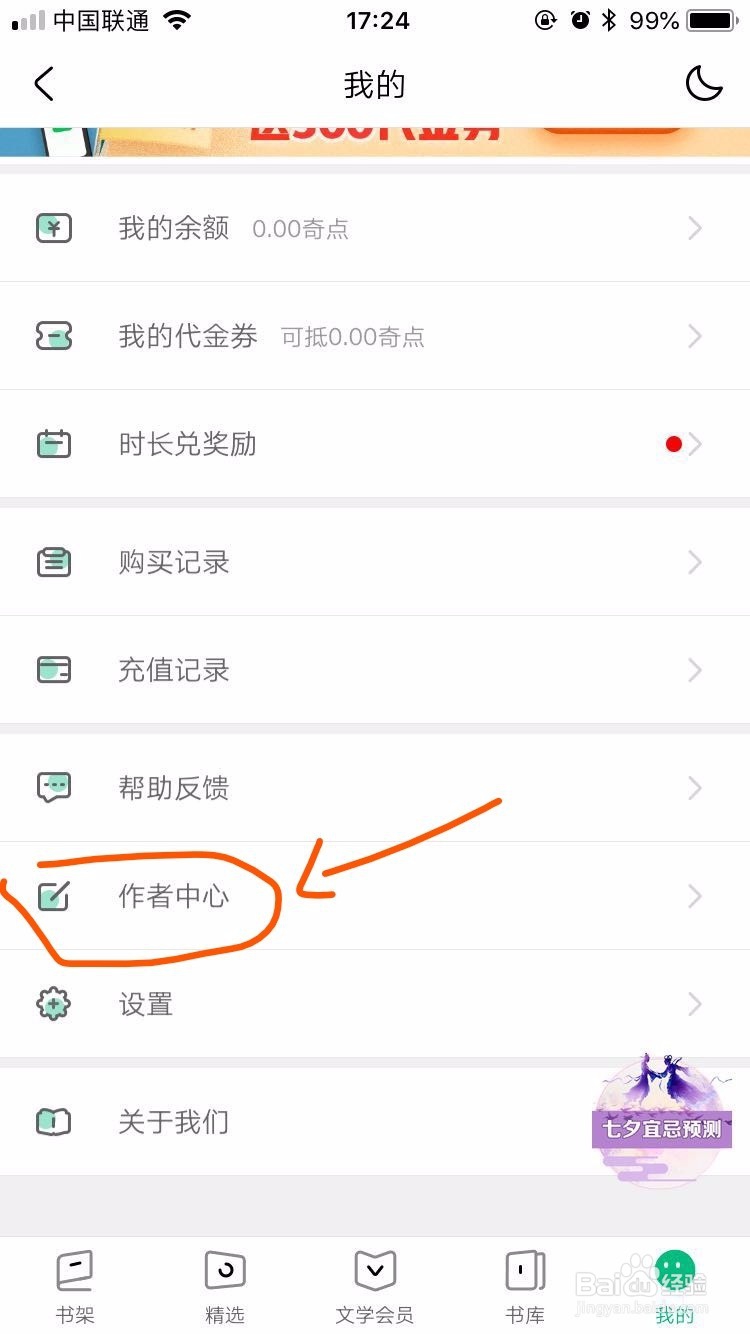Open 我的余额 balance icon
This screenshot has width=750, height=1334.
tap(54, 228)
